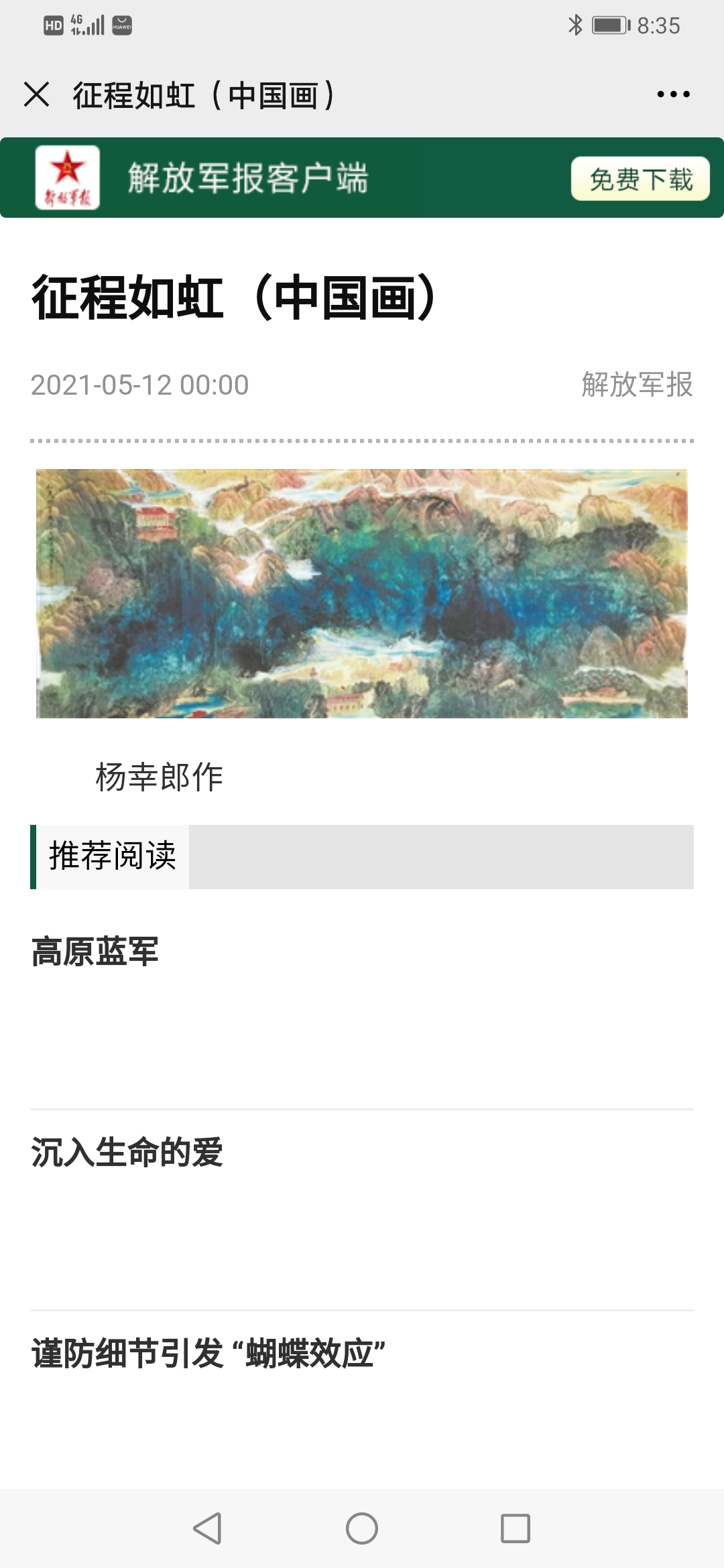The height and width of the screenshot is (1568, 724).
Task: Tap the 免费下载 button
Action: pyautogui.click(x=640, y=179)
